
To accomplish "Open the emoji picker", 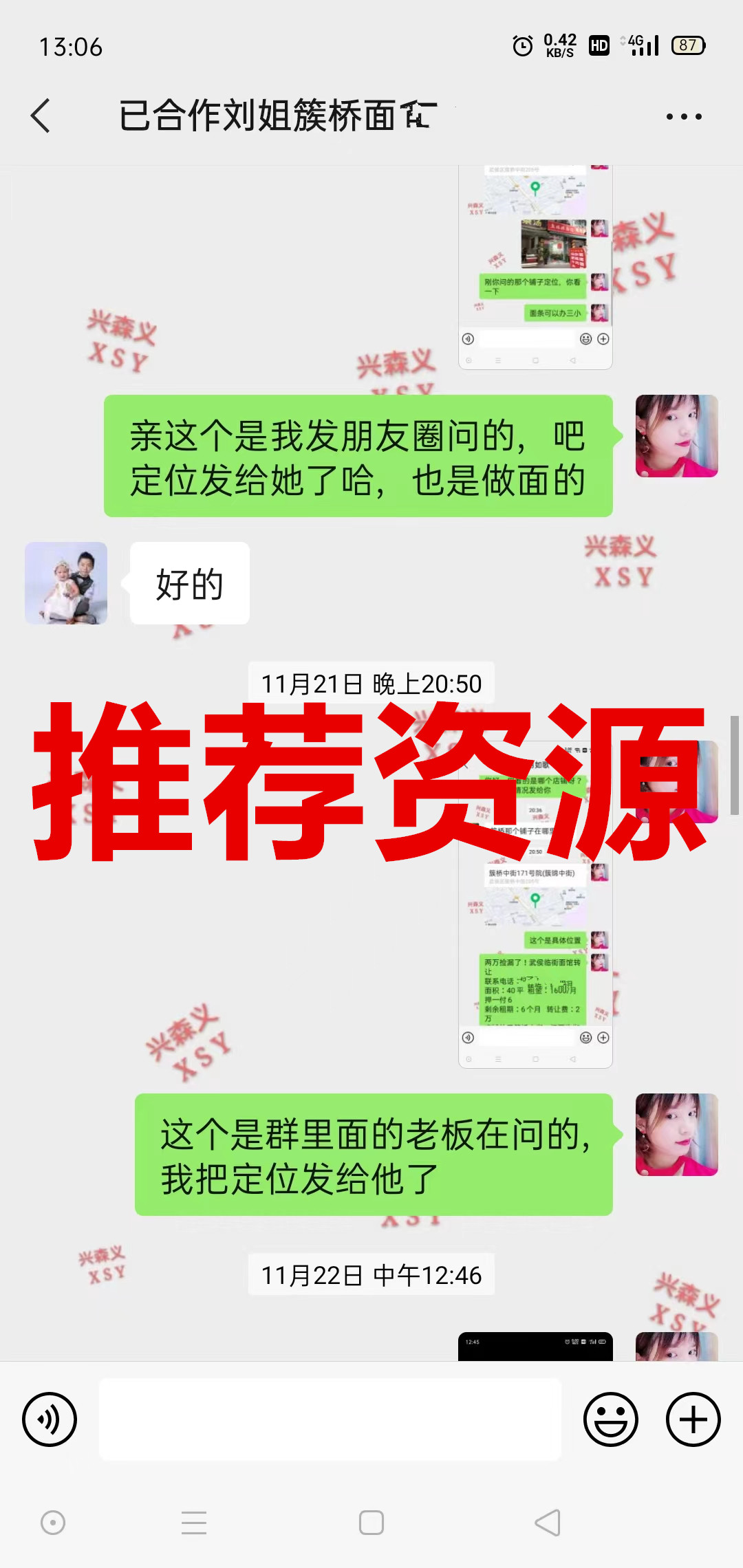I will pyautogui.click(x=611, y=1419).
